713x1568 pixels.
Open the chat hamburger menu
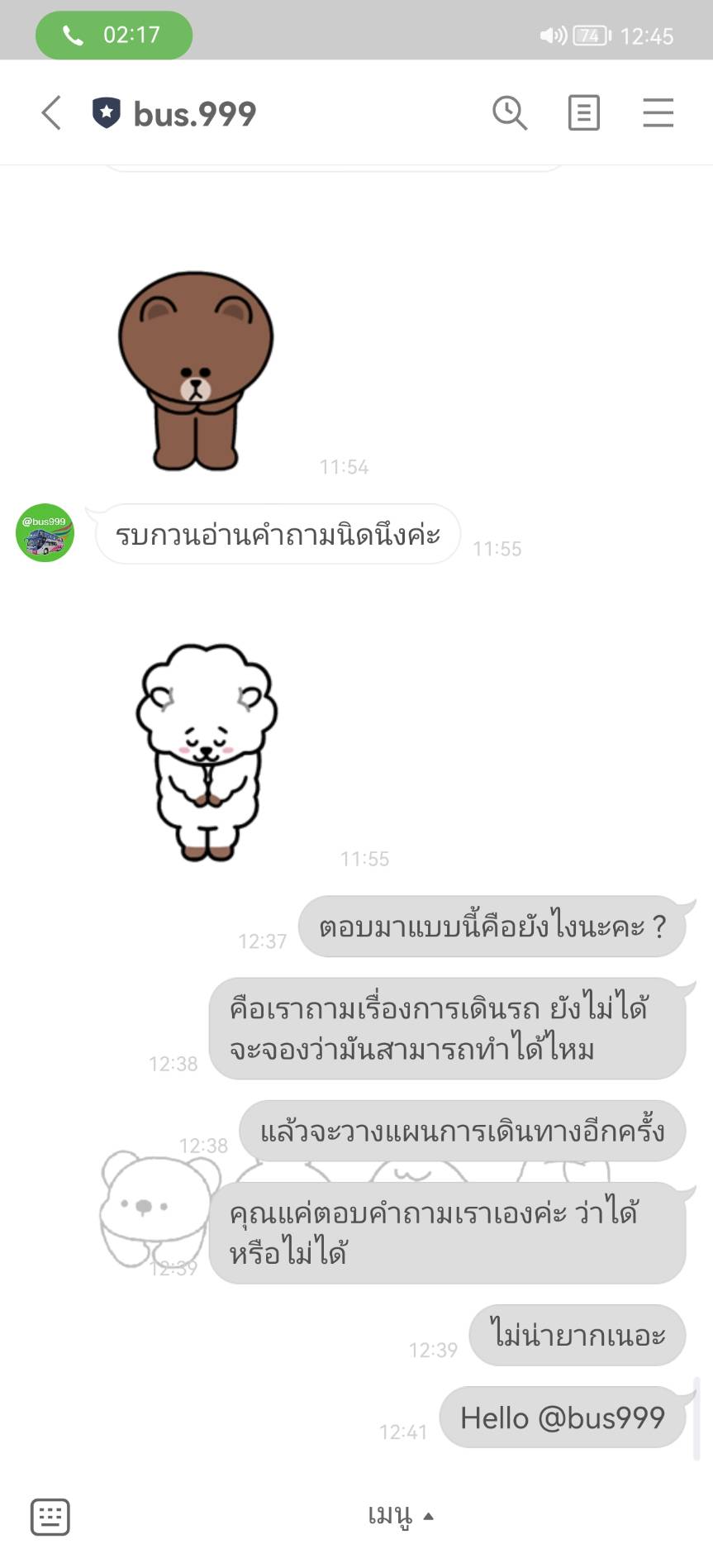pyautogui.click(x=658, y=112)
